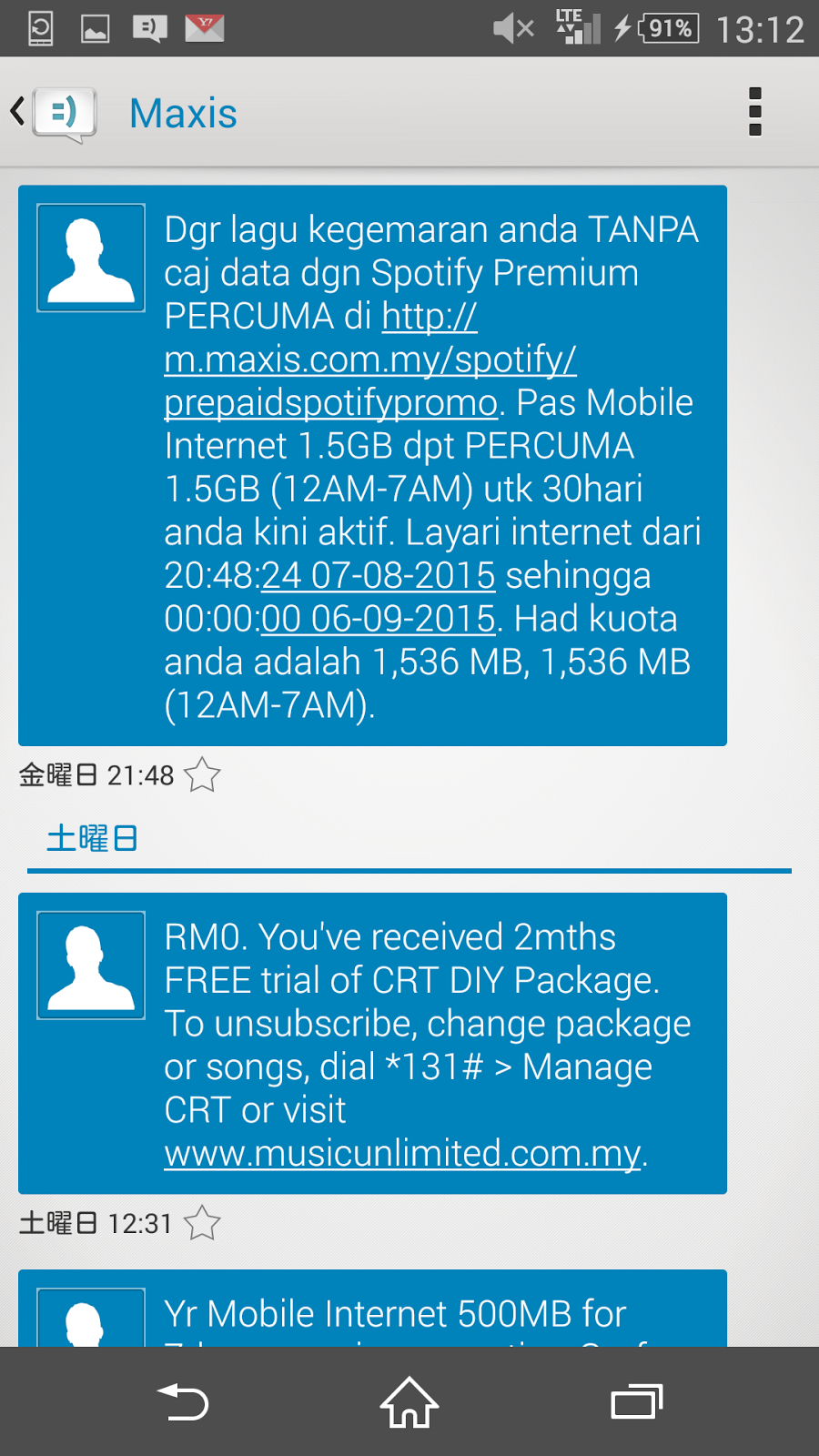819x1456 pixels.
Task: Star the message sent at 12:31
Action: (x=202, y=1223)
